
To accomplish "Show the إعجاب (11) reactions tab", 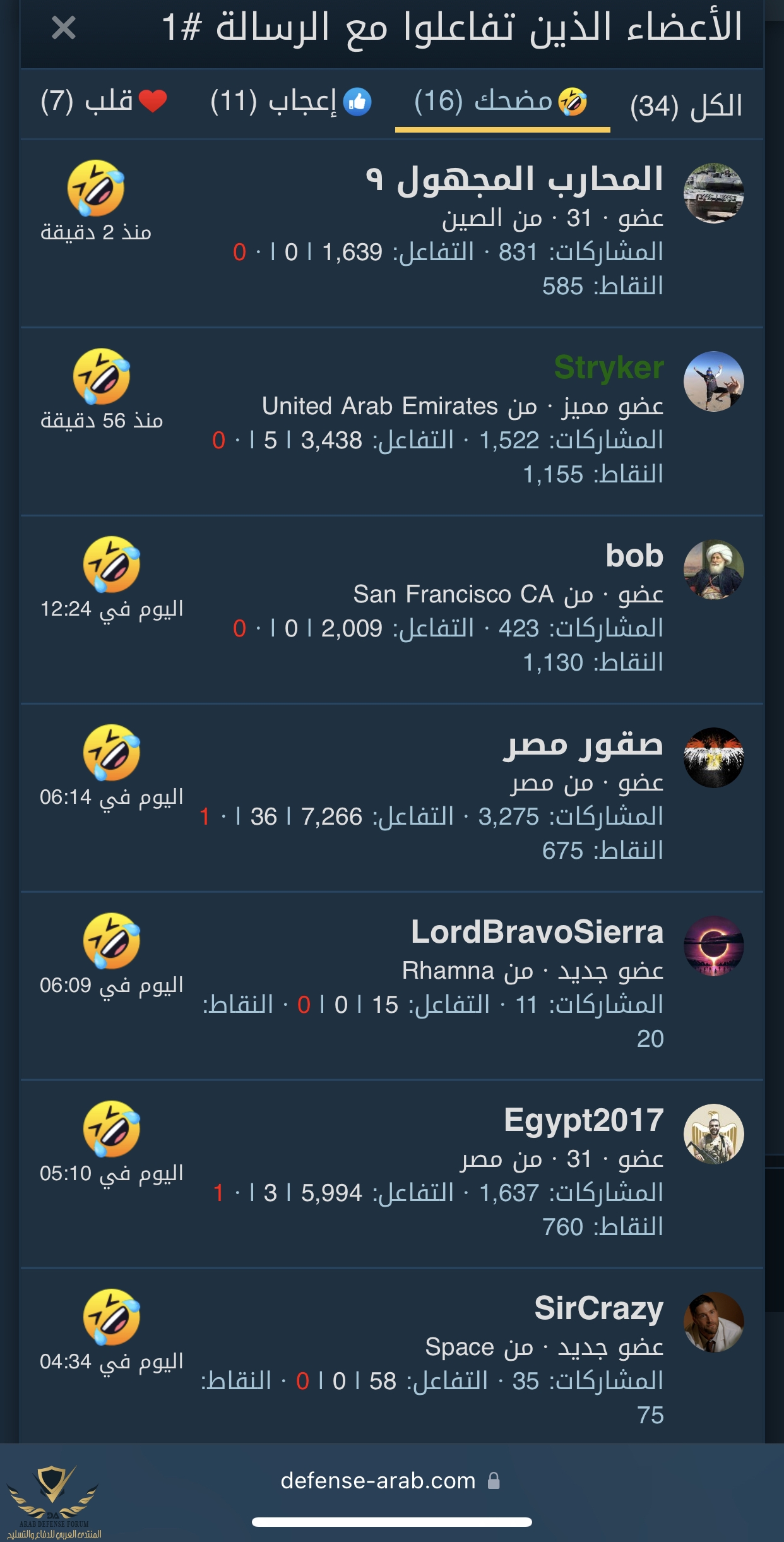I will point(291,102).
